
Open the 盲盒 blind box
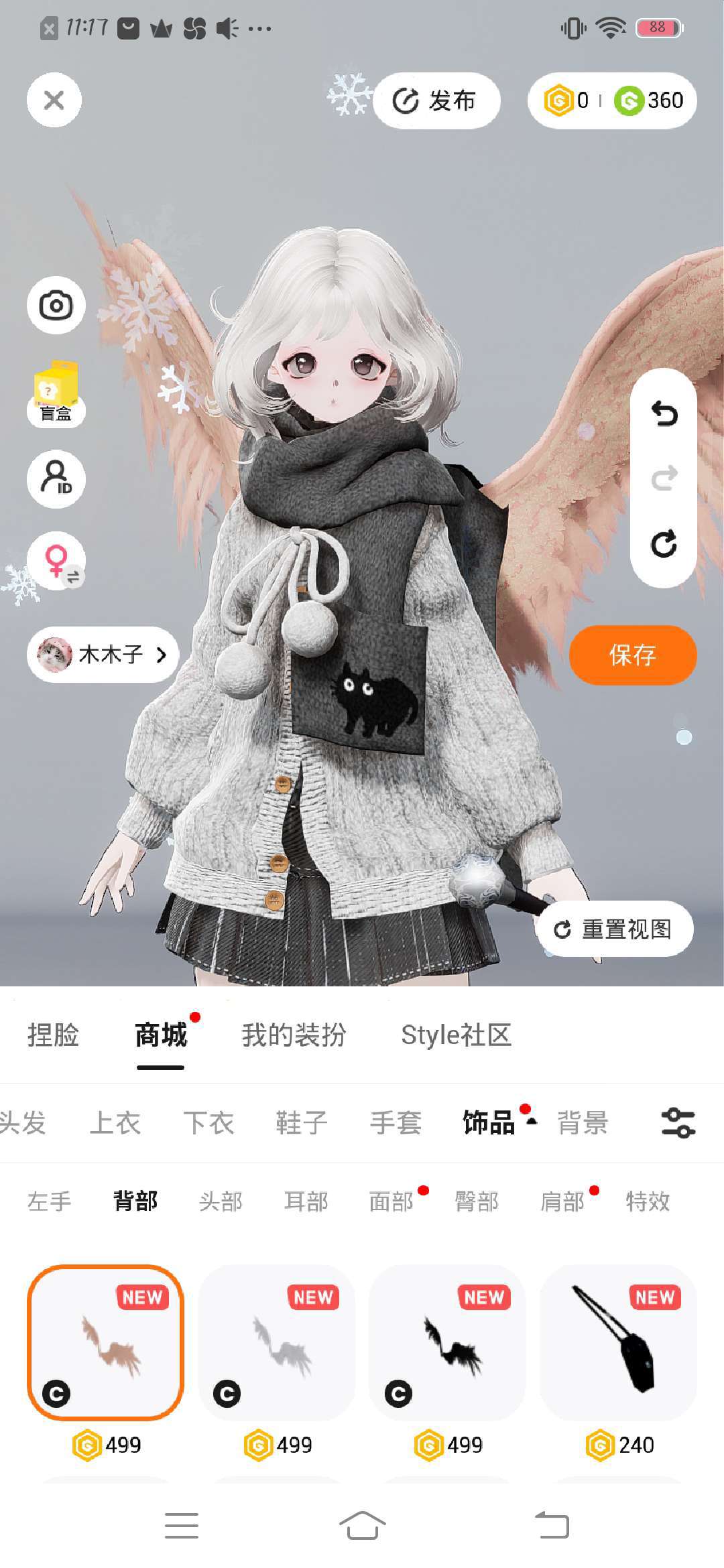click(x=56, y=395)
